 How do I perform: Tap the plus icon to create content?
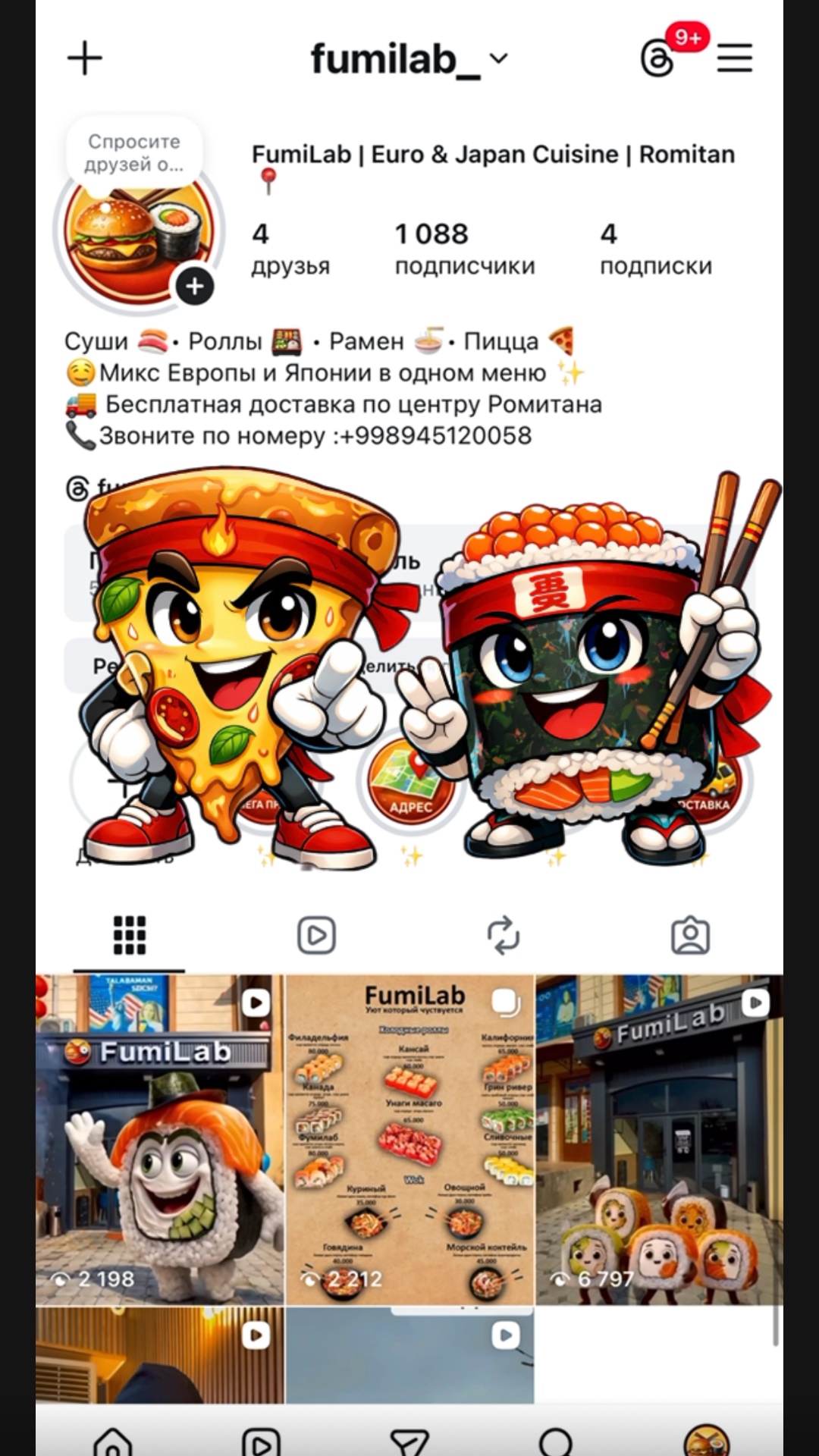coord(85,58)
